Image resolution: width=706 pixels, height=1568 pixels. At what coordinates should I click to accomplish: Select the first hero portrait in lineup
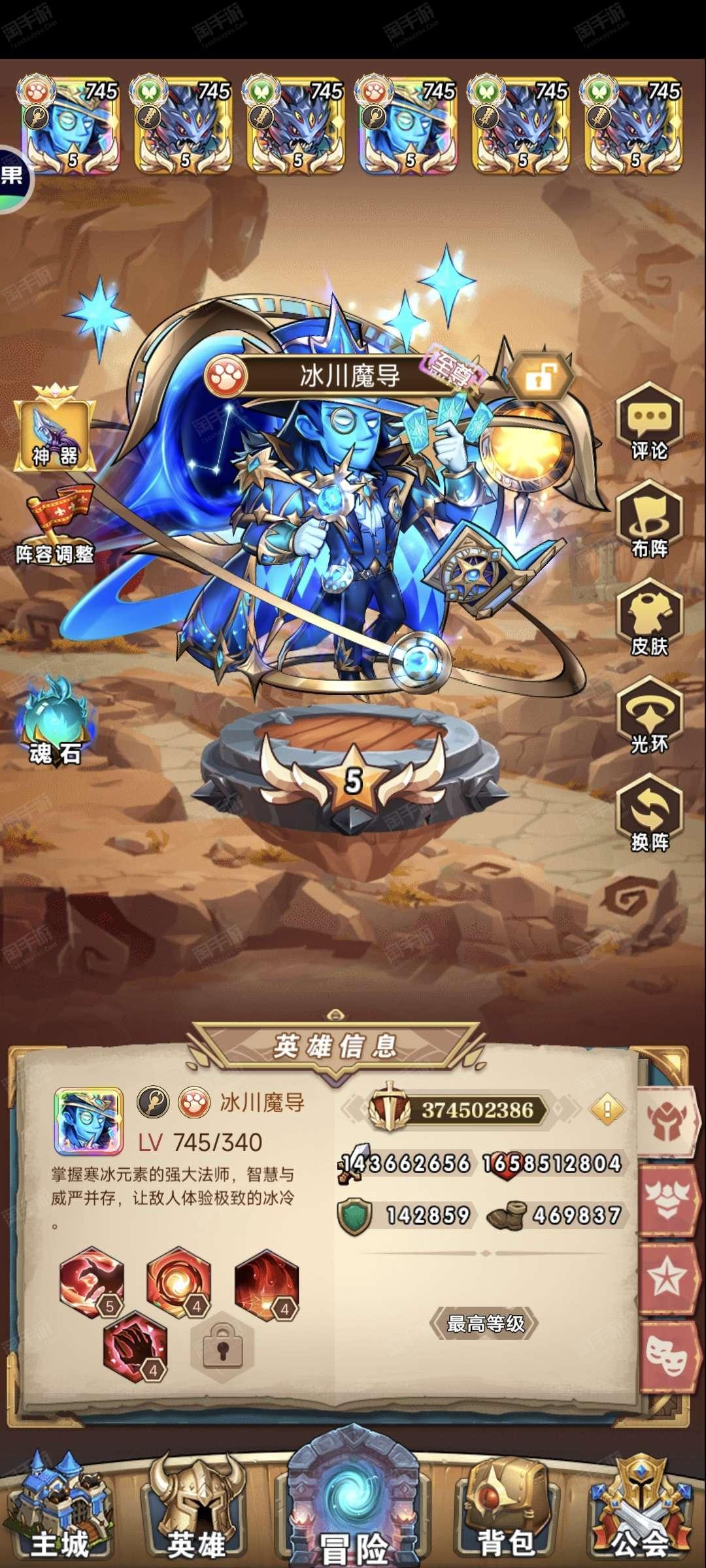click(71, 123)
